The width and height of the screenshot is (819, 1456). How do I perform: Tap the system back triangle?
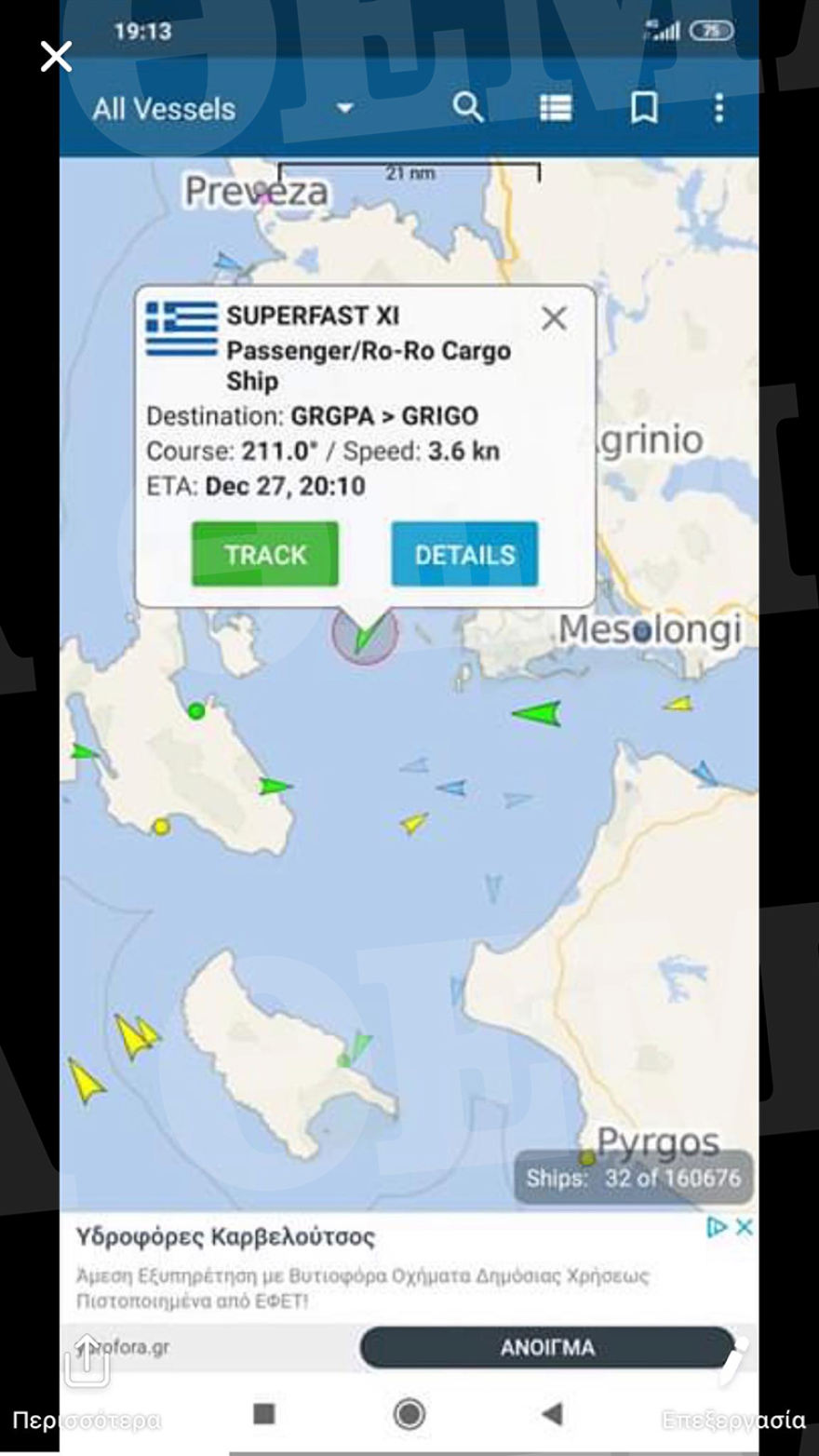552,1415
